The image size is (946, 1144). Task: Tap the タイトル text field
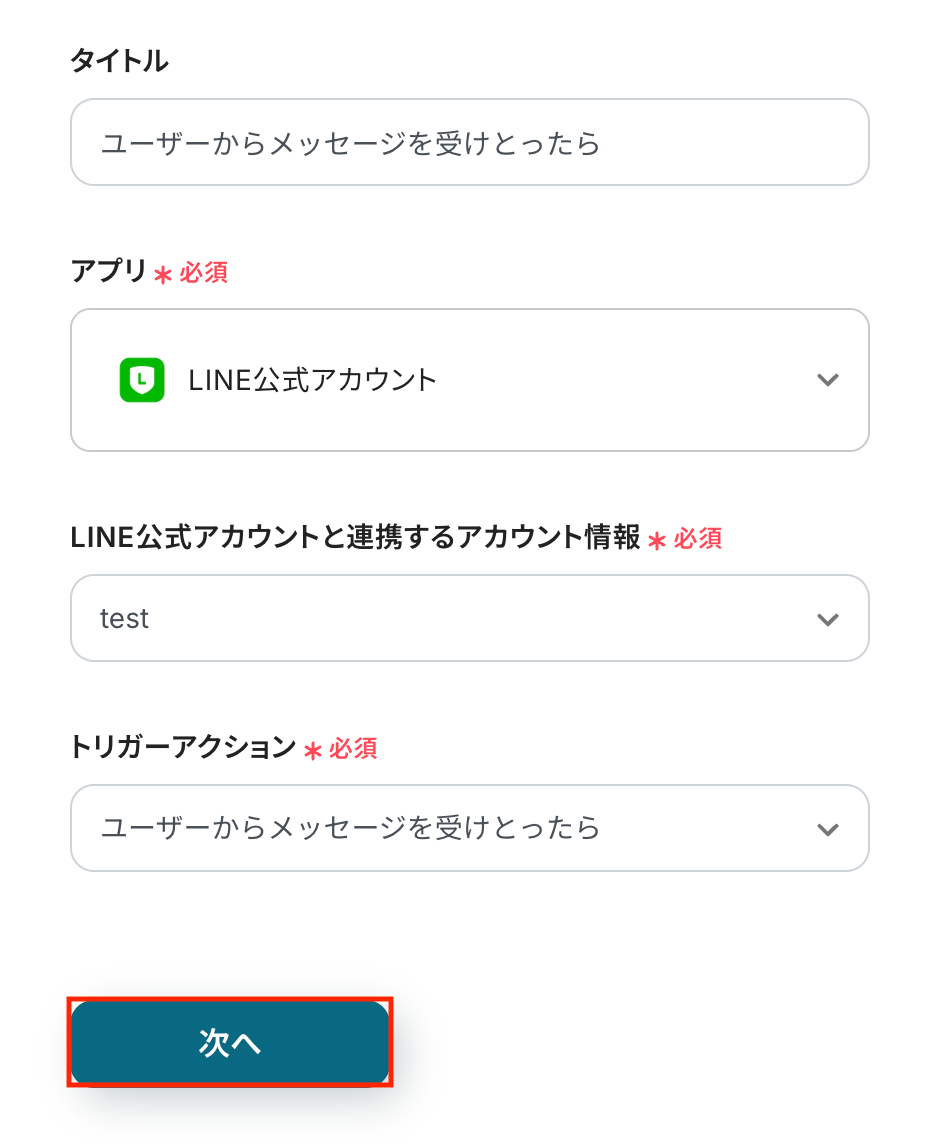469,143
